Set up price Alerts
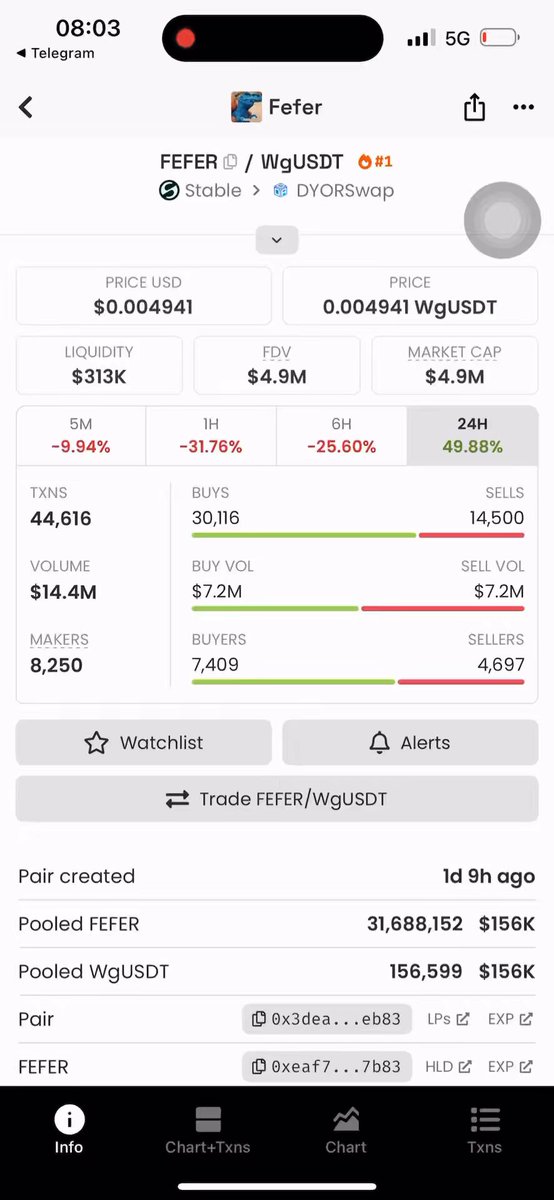This screenshot has width=554, height=1200. pos(410,742)
